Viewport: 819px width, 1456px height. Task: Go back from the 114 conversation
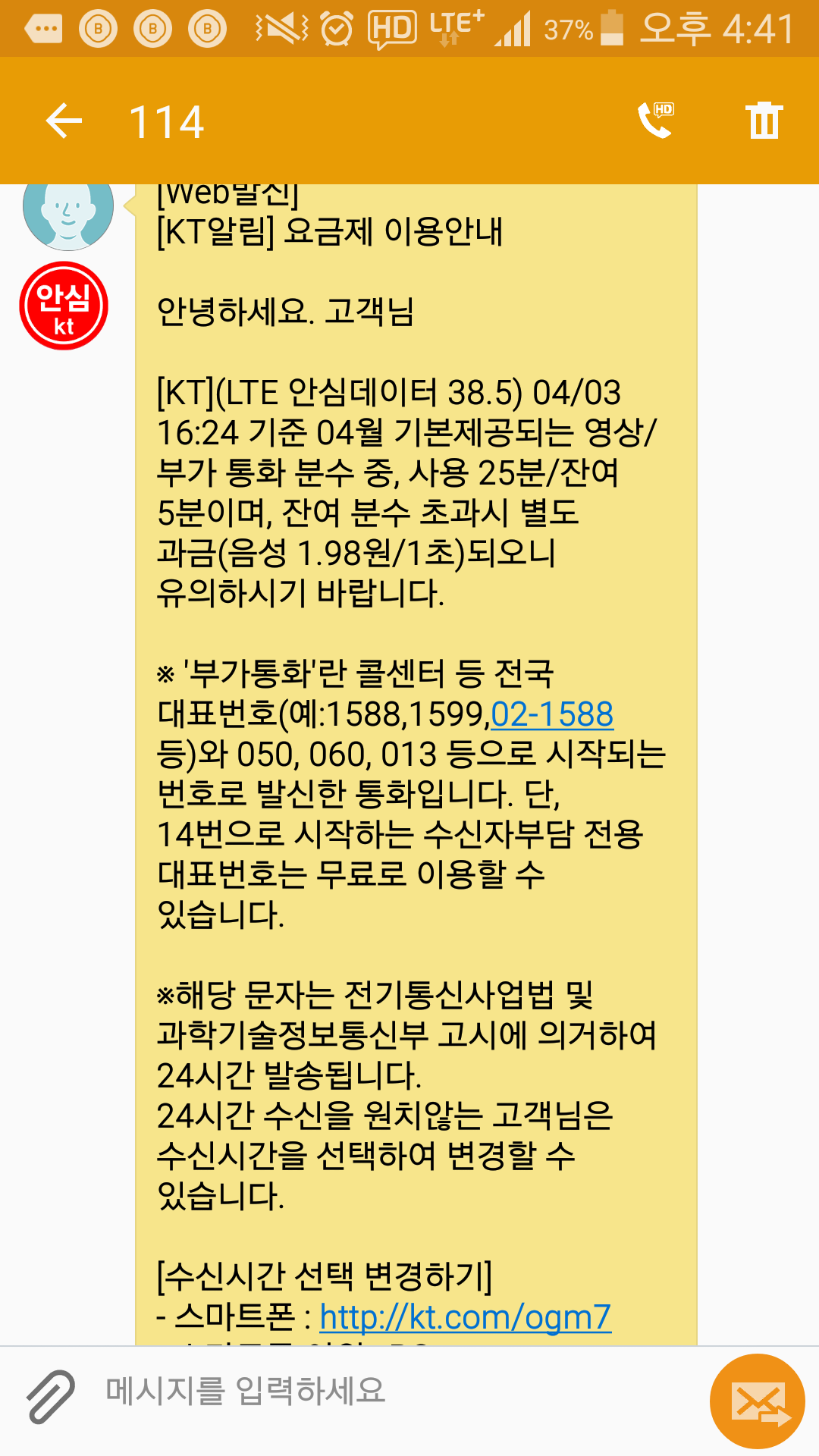64,121
